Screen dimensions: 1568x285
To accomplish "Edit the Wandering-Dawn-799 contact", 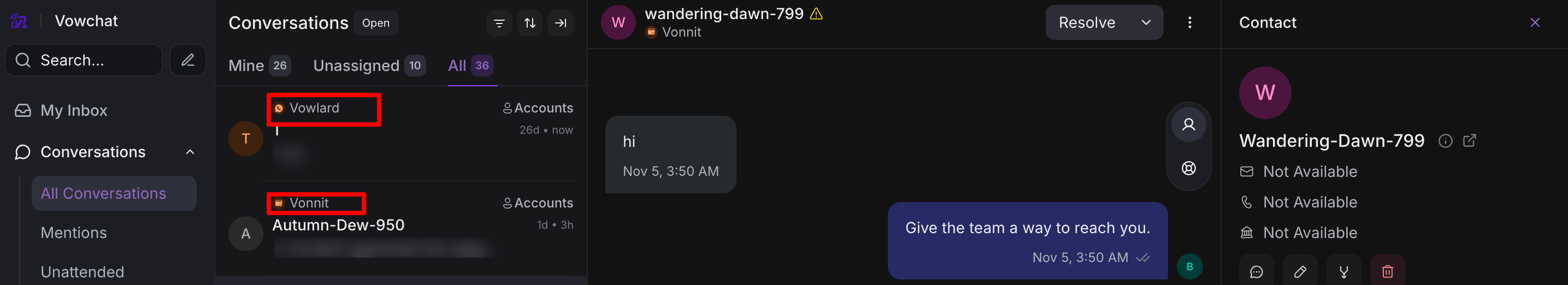I will coord(1300,272).
